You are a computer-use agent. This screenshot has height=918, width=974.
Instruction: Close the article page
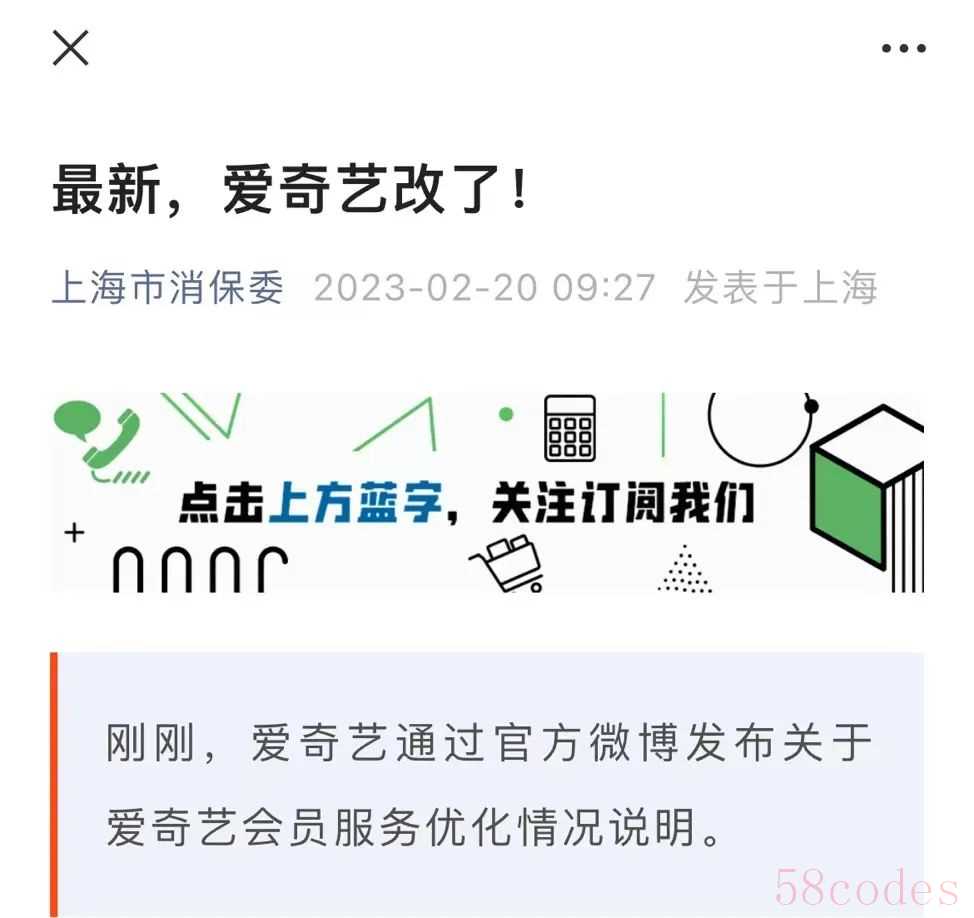click(x=71, y=48)
